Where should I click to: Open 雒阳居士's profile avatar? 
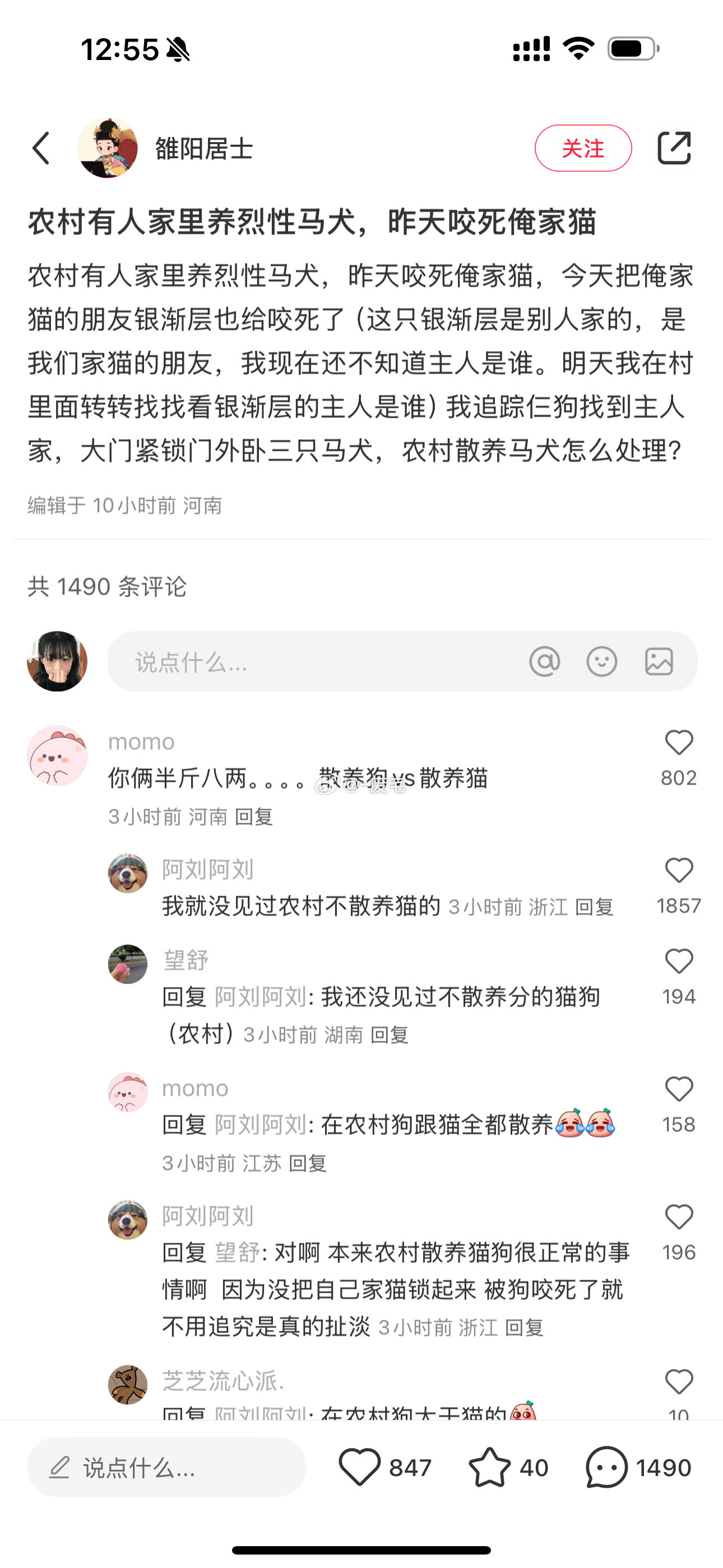tap(108, 148)
